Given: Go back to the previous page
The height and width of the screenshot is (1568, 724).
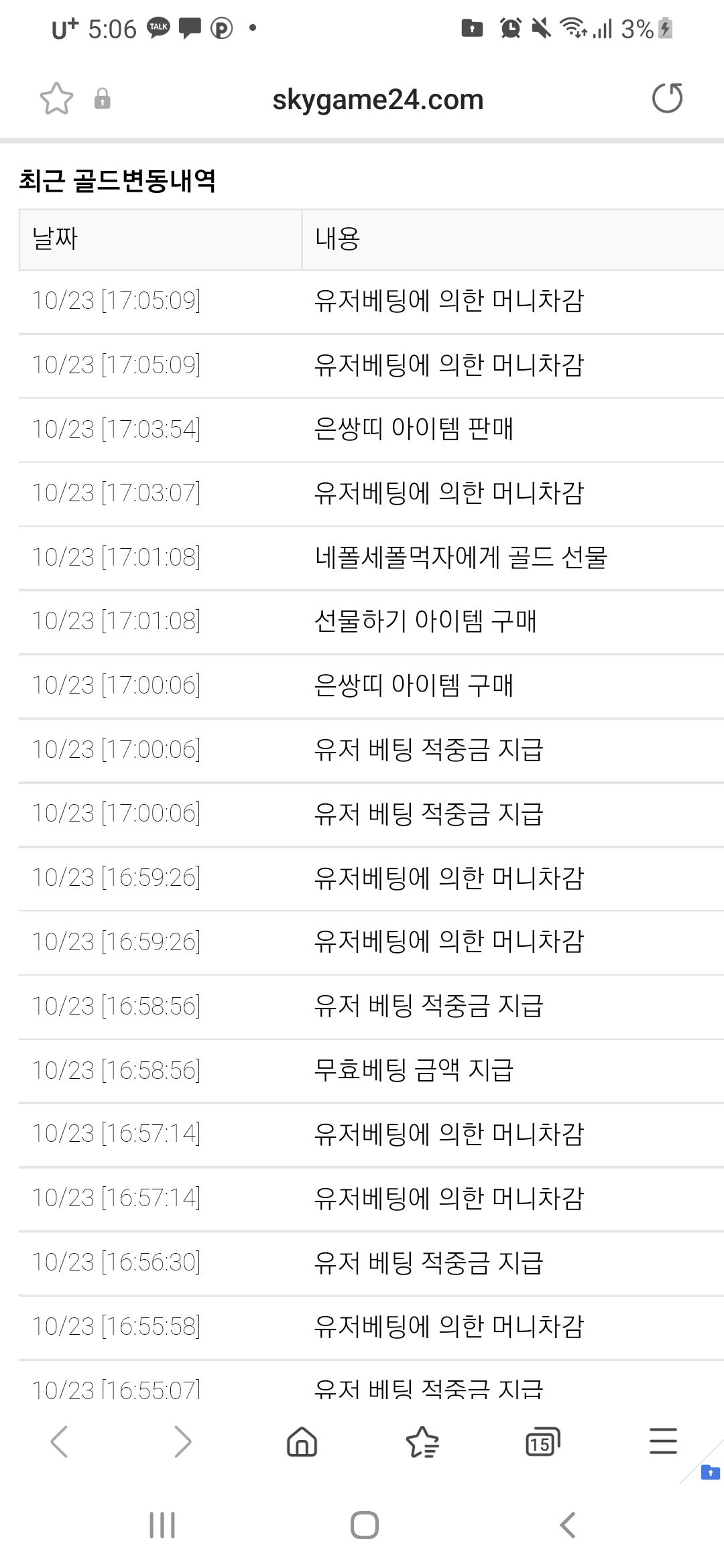Looking at the screenshot, I should (x=60, y=1441).
